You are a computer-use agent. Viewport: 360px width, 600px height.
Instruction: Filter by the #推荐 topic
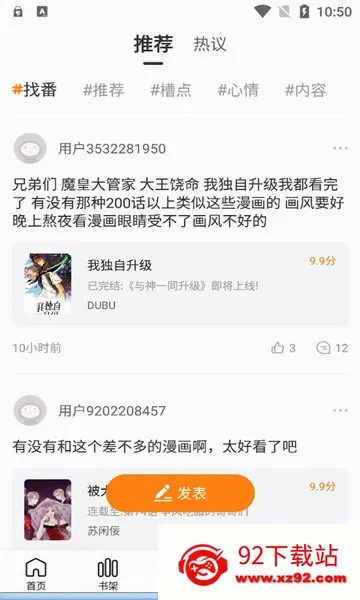tap(103, 90)
